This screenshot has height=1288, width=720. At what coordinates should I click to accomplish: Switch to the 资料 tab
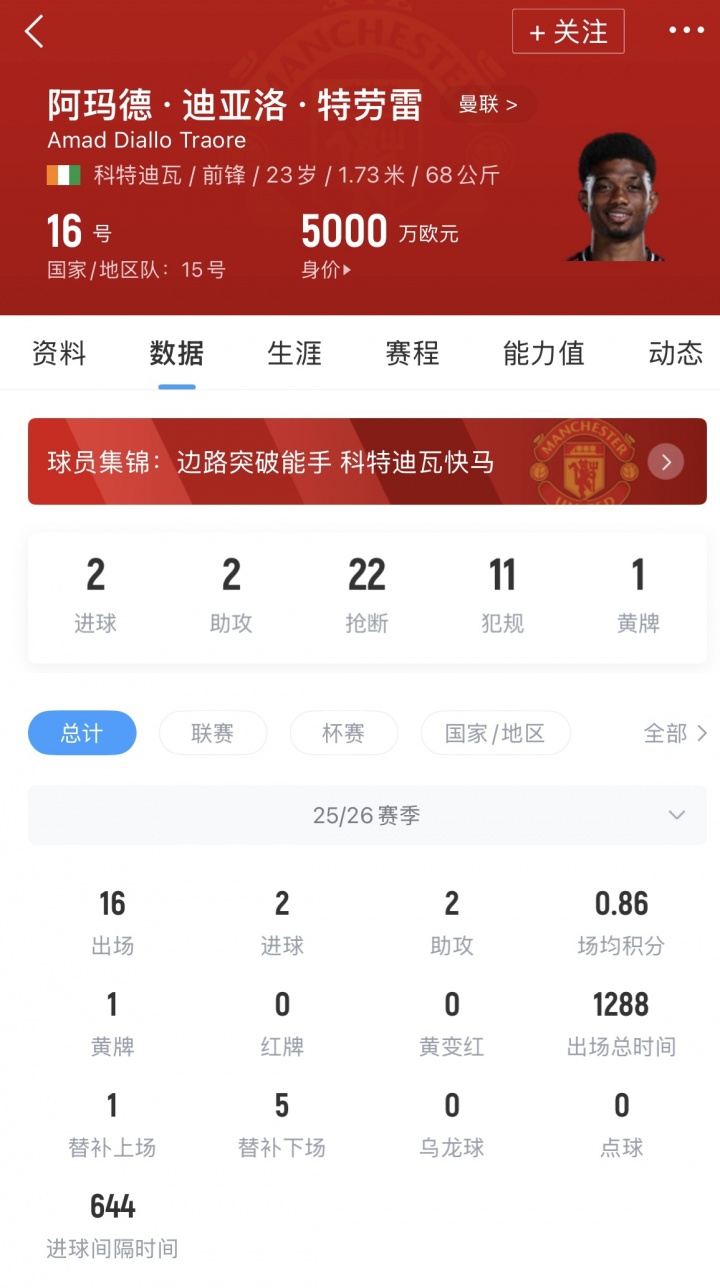[59, 353]
